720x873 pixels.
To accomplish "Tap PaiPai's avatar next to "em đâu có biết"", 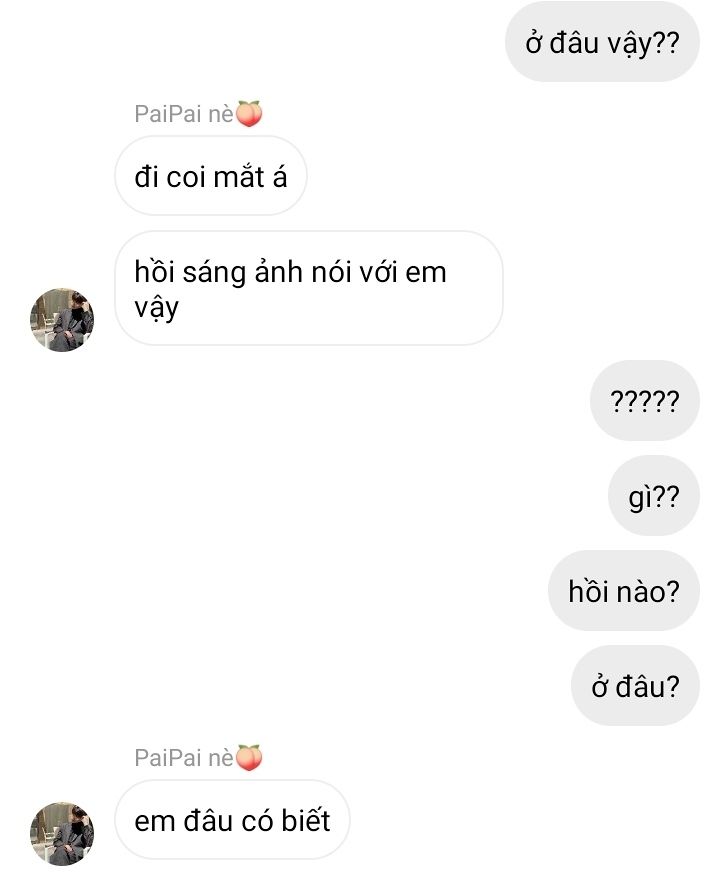I will point(62,832).
